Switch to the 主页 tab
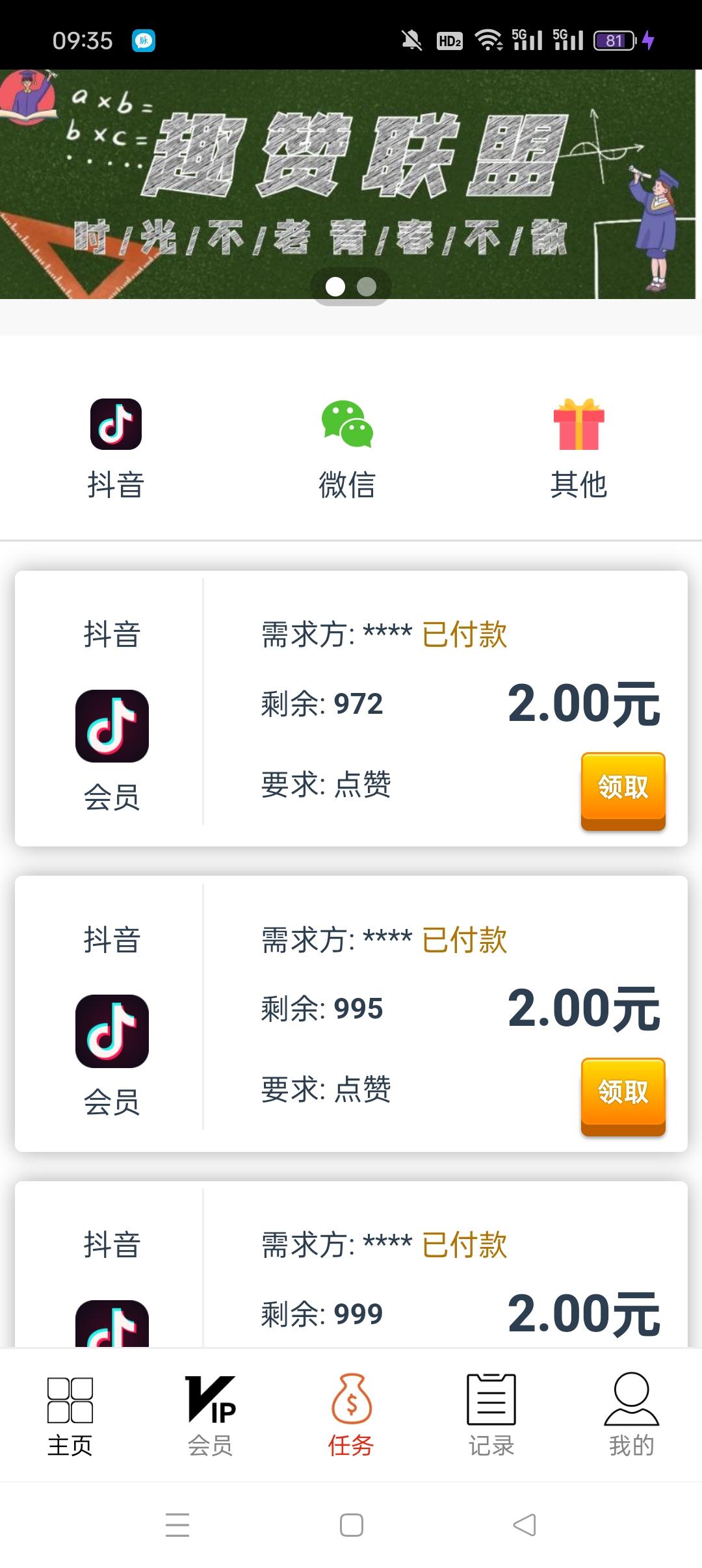This screenshot has width=702, height=1568. (70, 1416)
